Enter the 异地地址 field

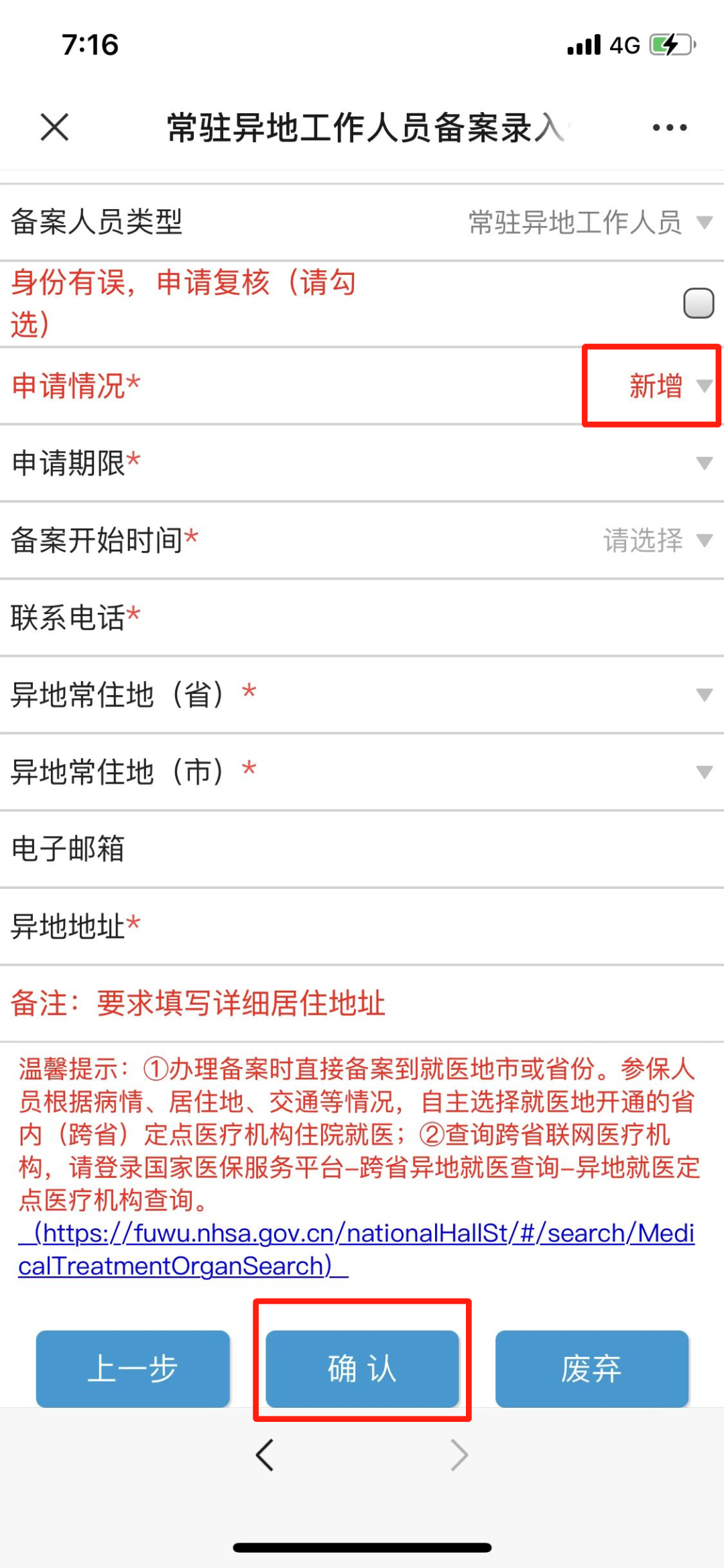point(429,926)
